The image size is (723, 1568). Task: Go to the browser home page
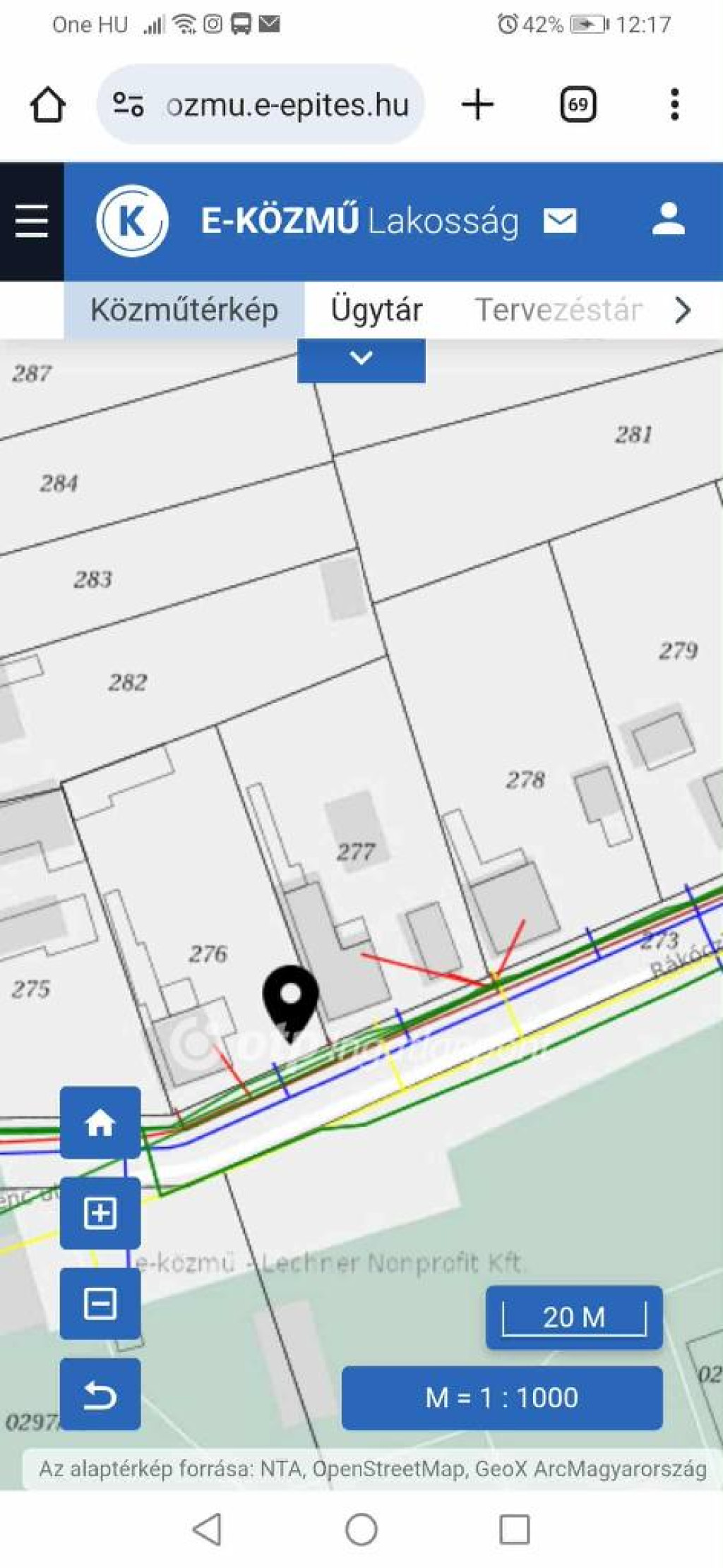(48, 105)
